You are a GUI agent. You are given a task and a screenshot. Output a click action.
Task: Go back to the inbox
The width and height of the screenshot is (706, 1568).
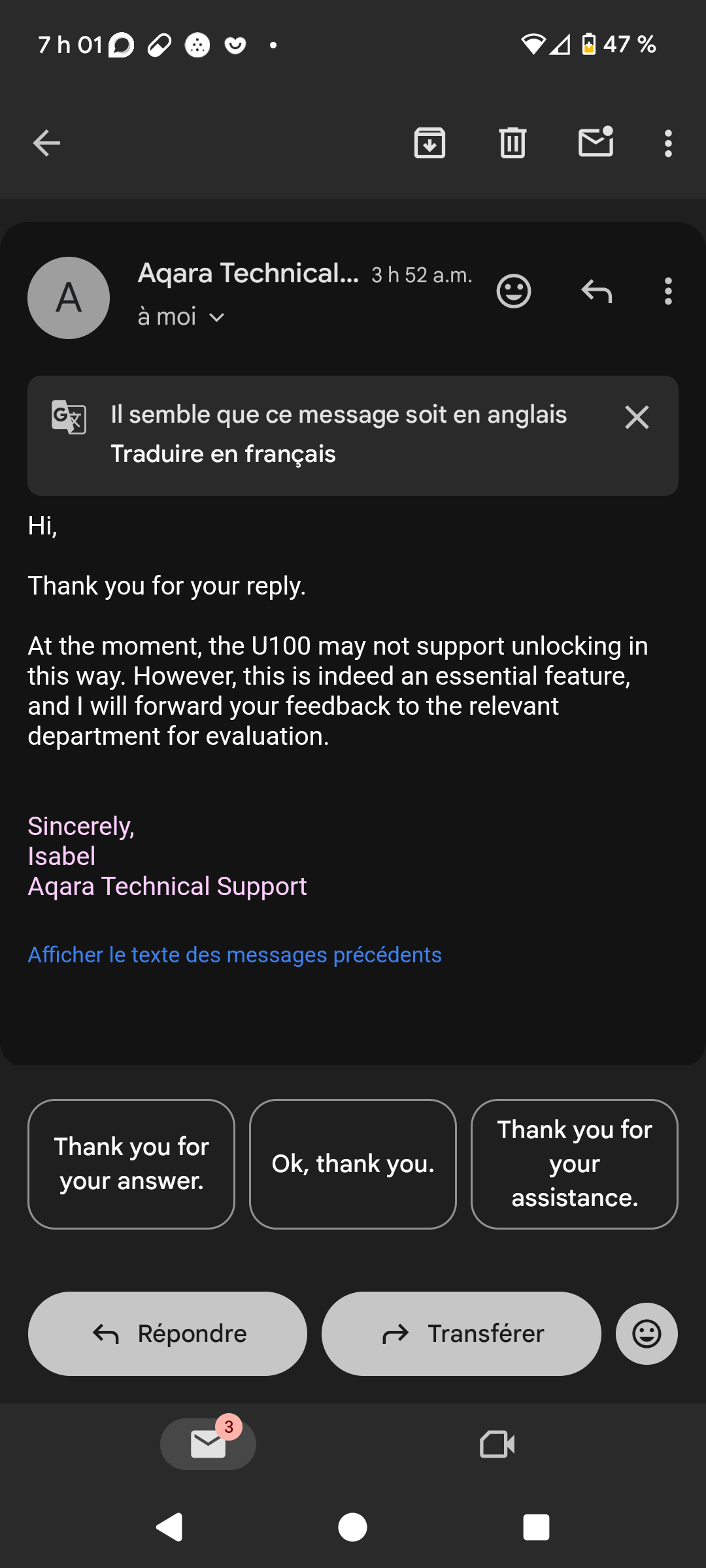pos(46,143)
